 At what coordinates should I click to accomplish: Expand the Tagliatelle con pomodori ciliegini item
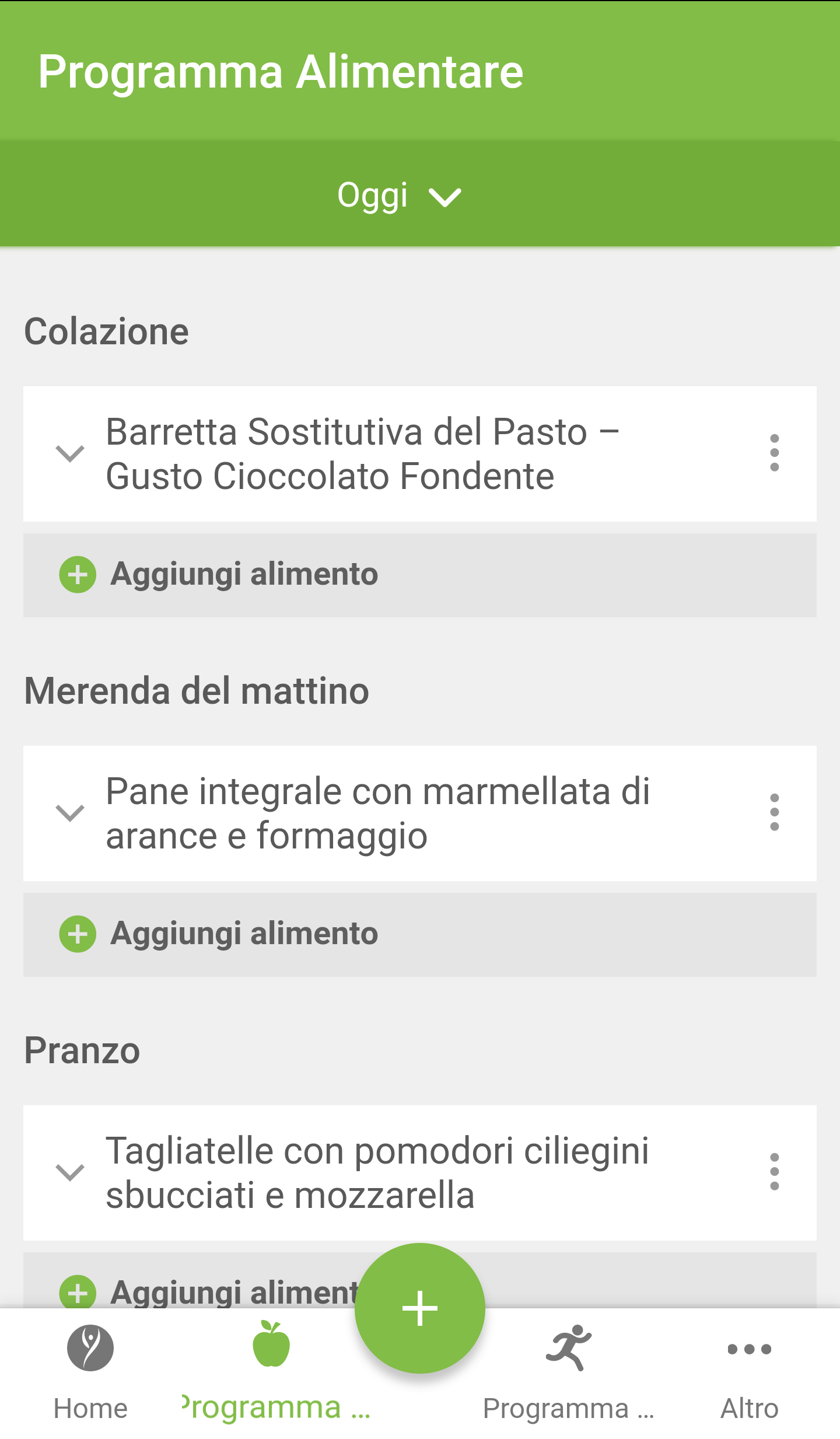click(x=70, y=1172)
